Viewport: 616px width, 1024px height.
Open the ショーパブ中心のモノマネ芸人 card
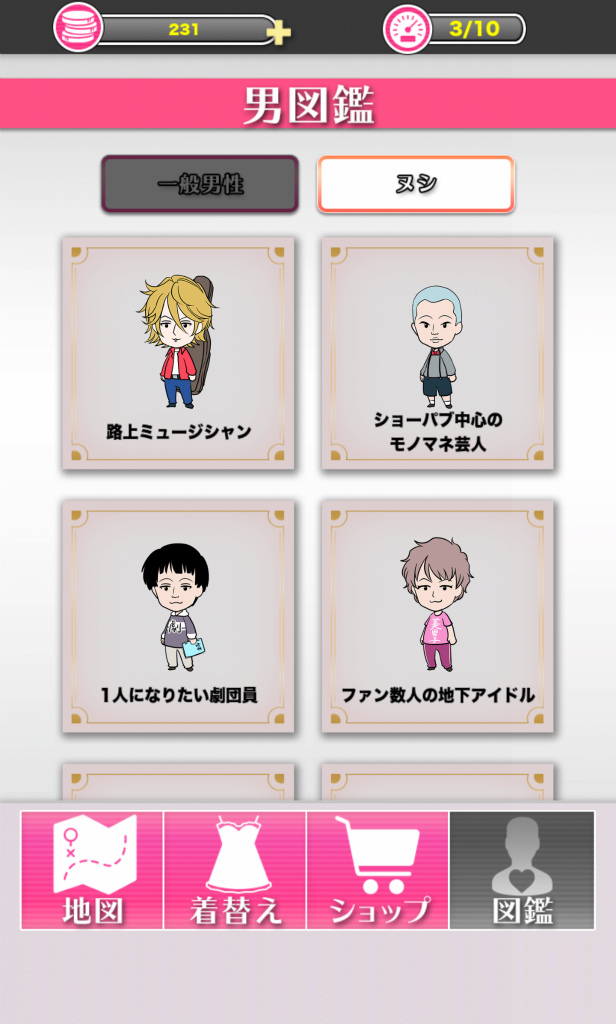point(437,353)
